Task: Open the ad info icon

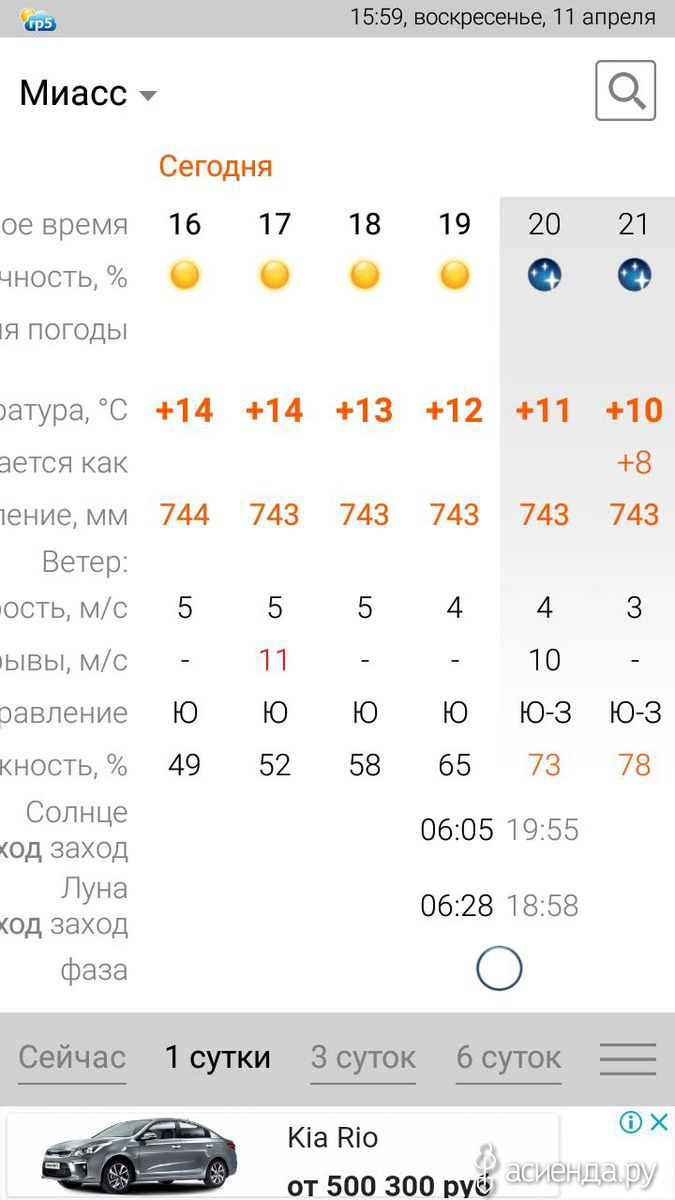Action: pyautogui.click(x=631, y=1122)
